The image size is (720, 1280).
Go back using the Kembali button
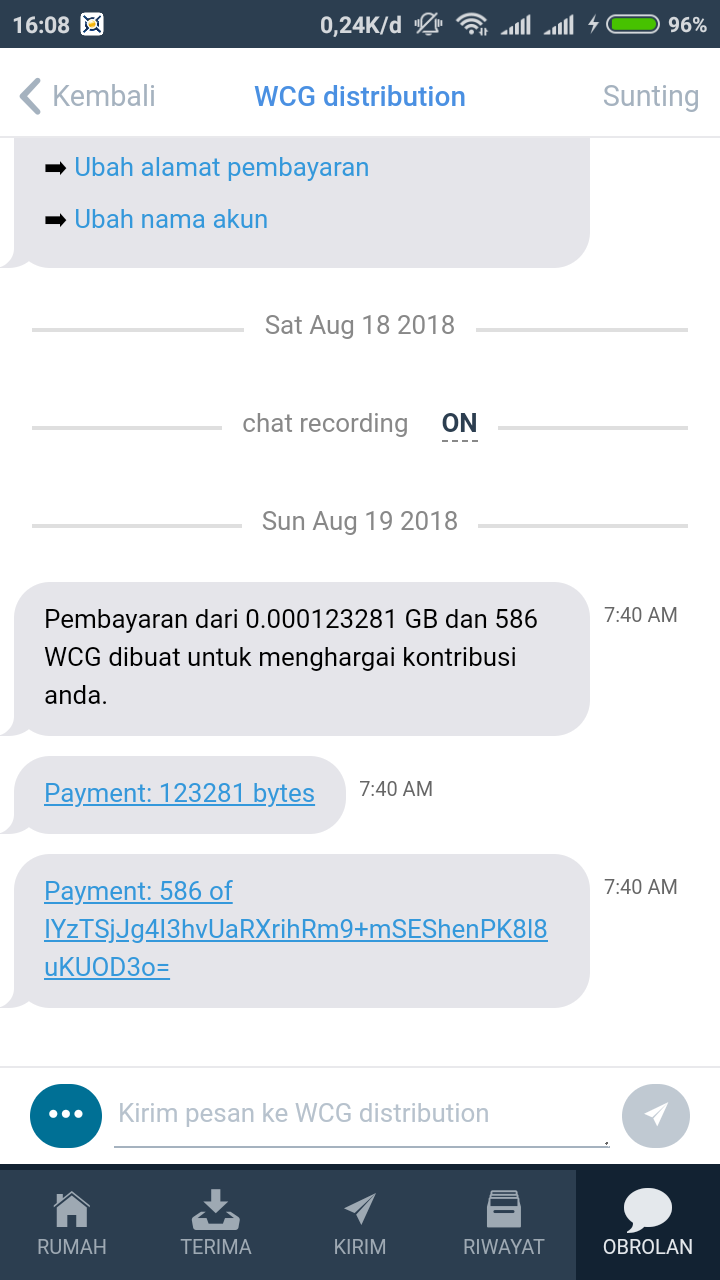(88, 96)
